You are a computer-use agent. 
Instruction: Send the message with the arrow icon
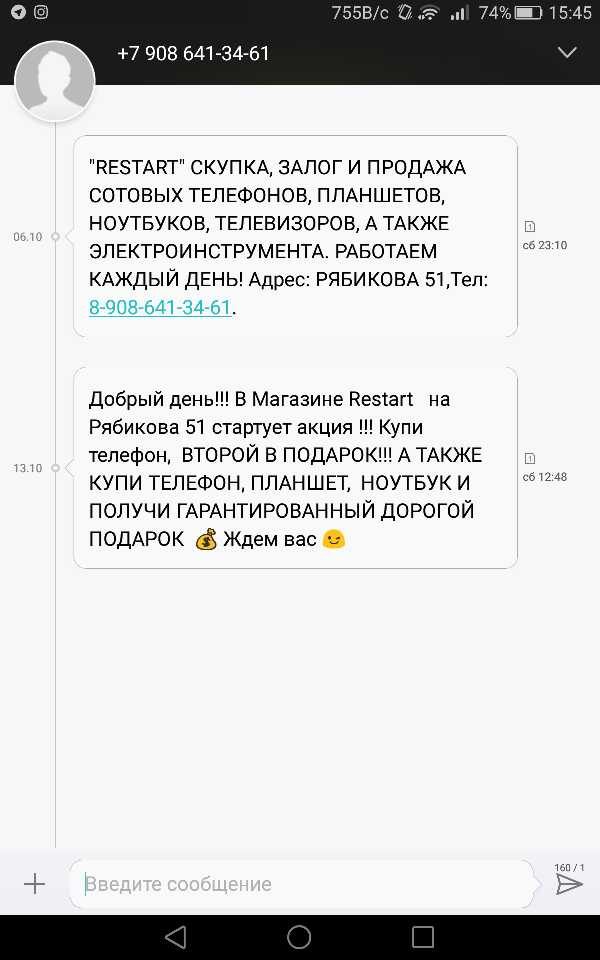point(569,884)
